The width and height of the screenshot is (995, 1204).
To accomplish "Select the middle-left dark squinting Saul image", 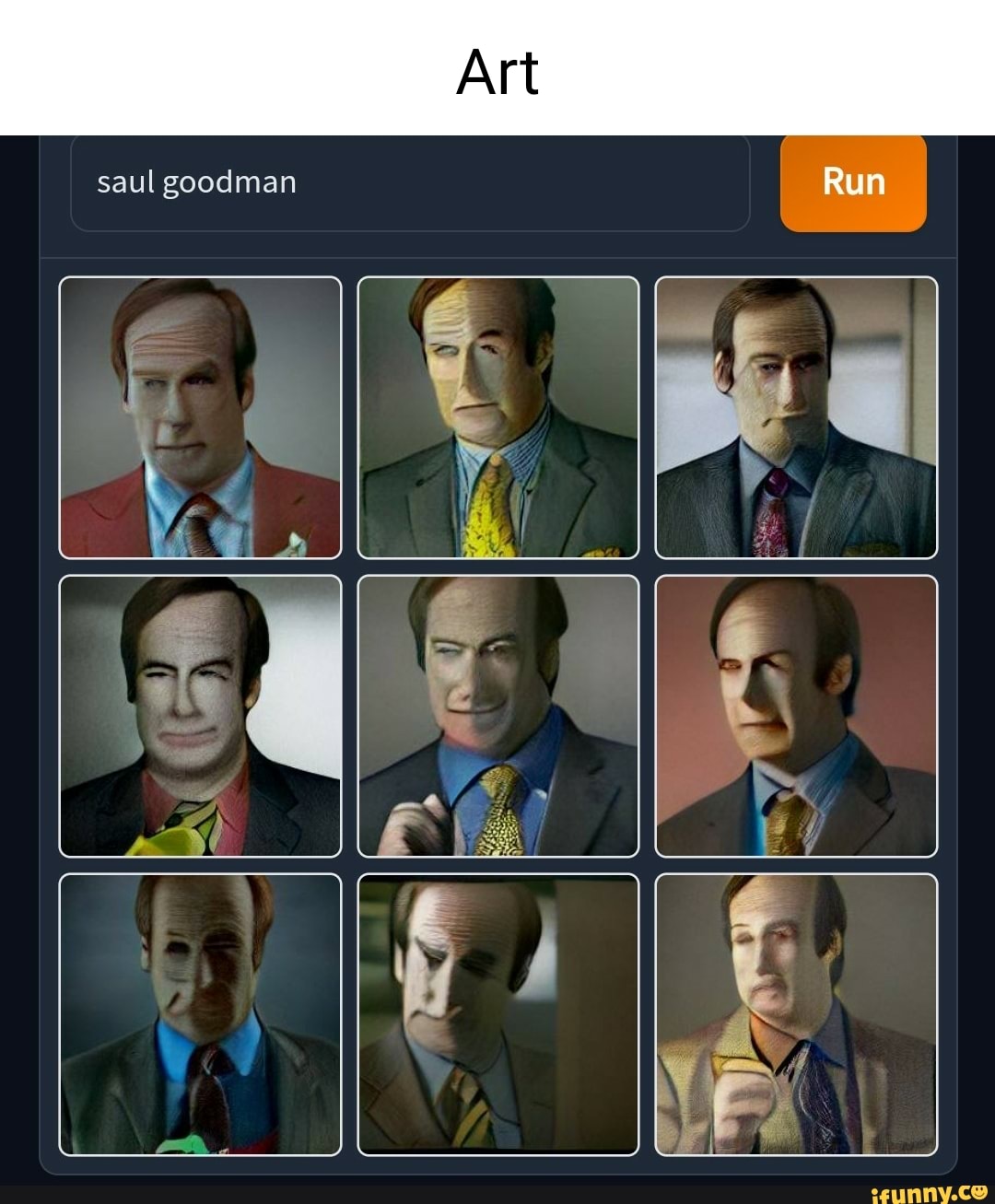I will point(200,714).
